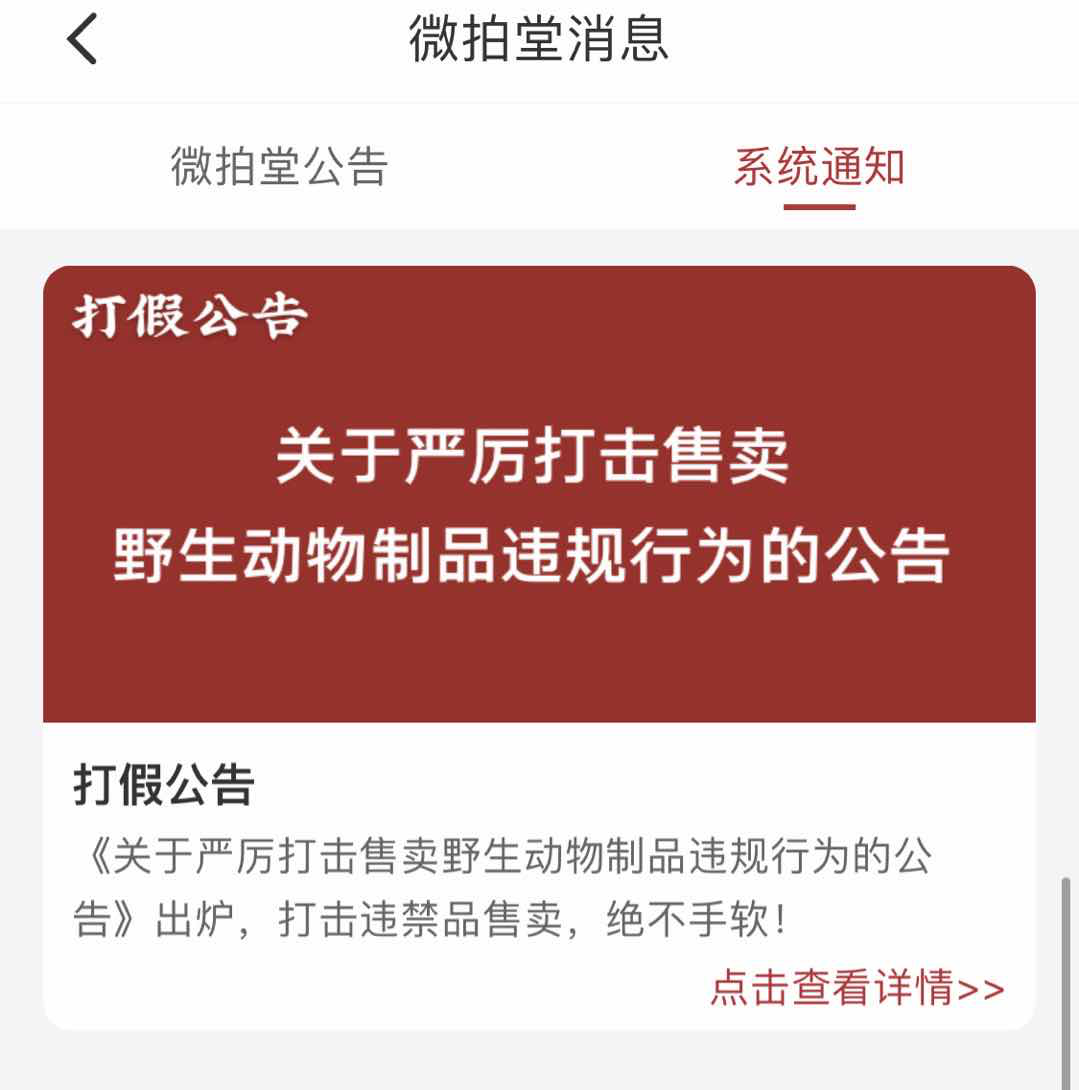Viewport: 1079px width, 1090px height.
Task: Open the 打假公告 banner card
Action: pos(538,494)
